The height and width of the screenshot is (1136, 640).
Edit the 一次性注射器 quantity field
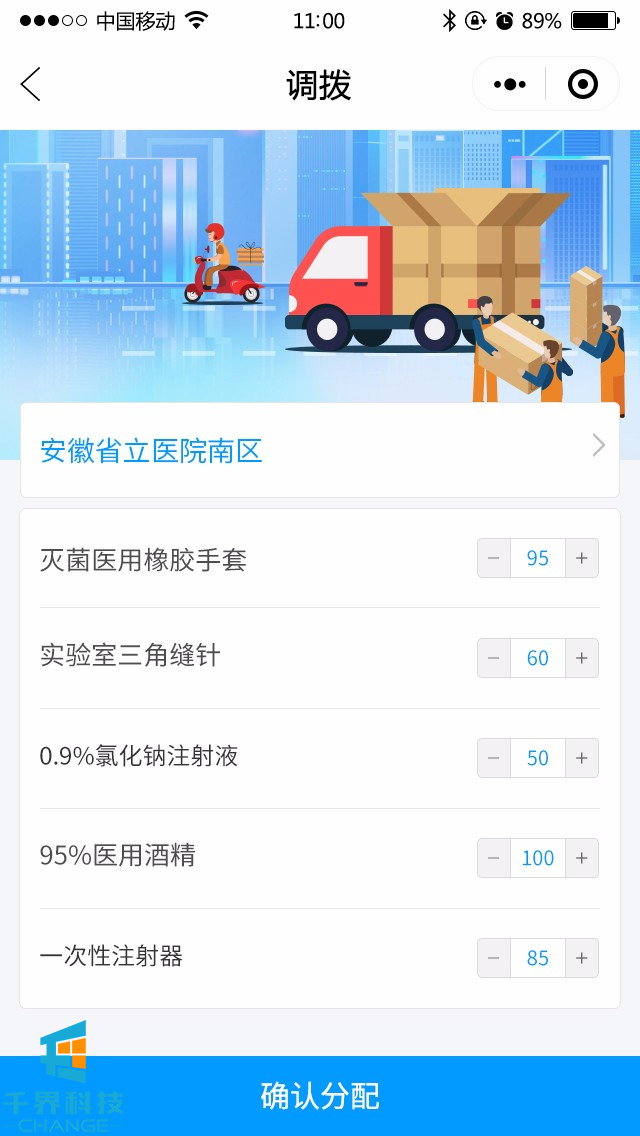[538, 958]
